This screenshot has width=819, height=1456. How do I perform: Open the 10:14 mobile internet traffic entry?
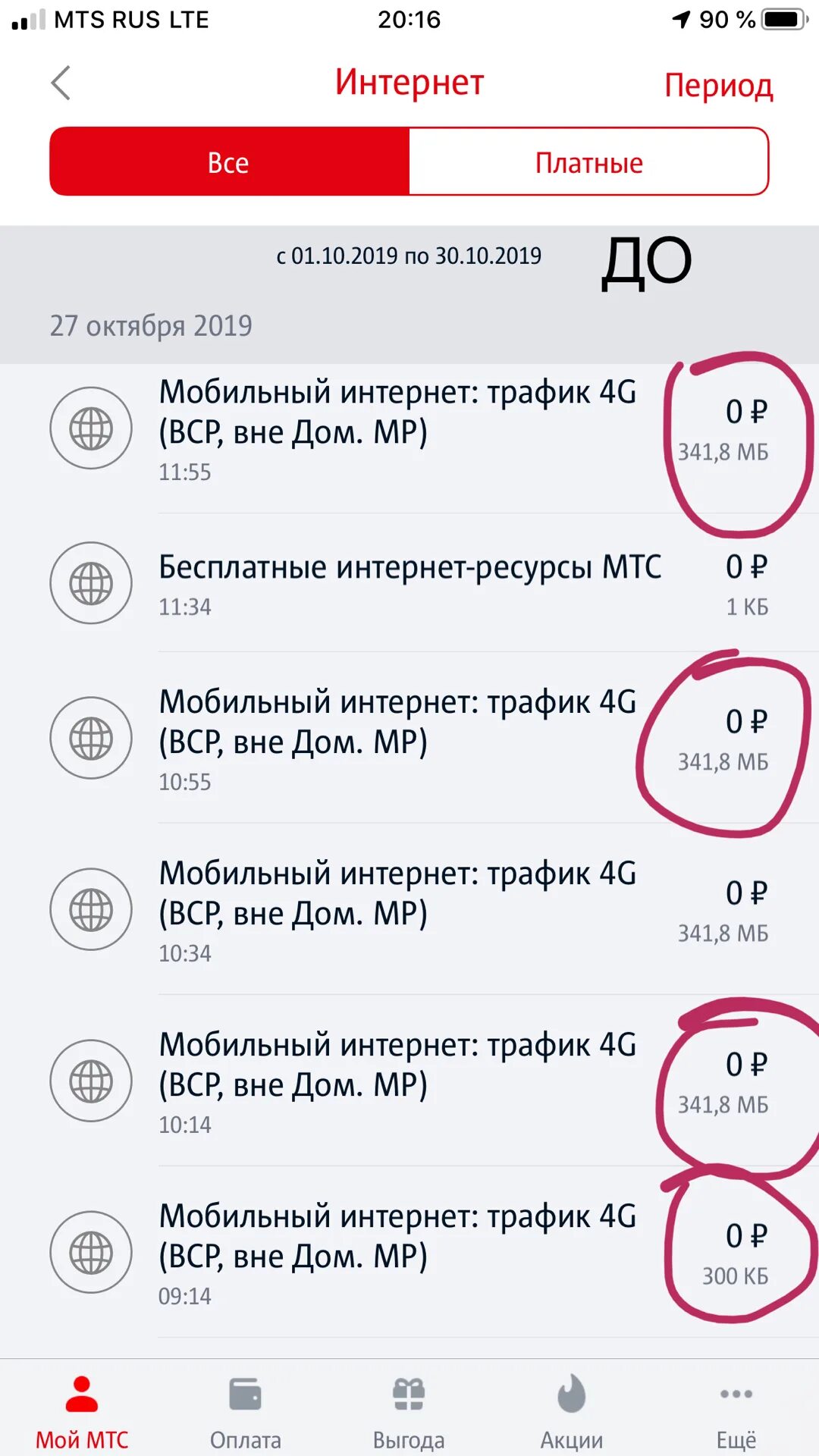[409, 1081]
